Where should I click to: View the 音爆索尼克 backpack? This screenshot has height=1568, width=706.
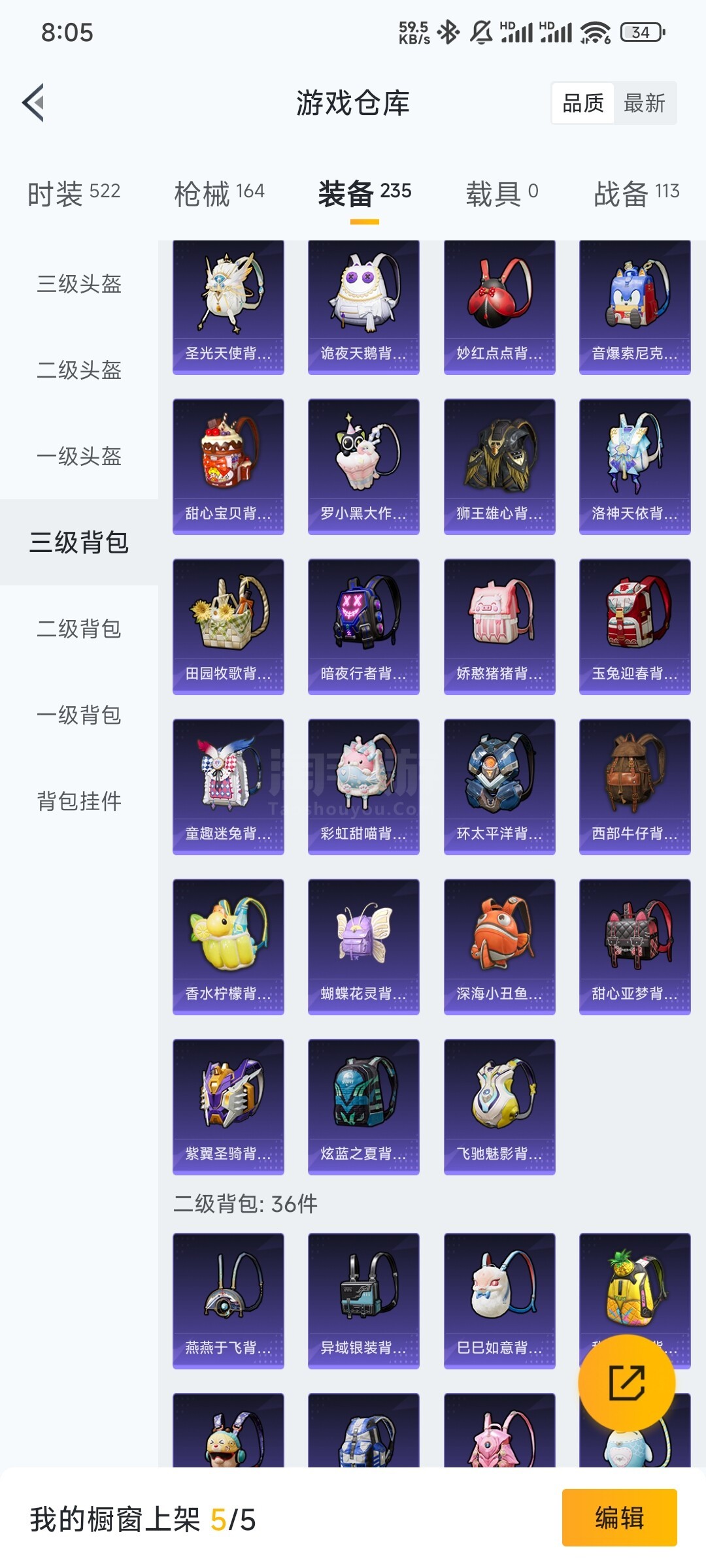(x=635, y=307)
